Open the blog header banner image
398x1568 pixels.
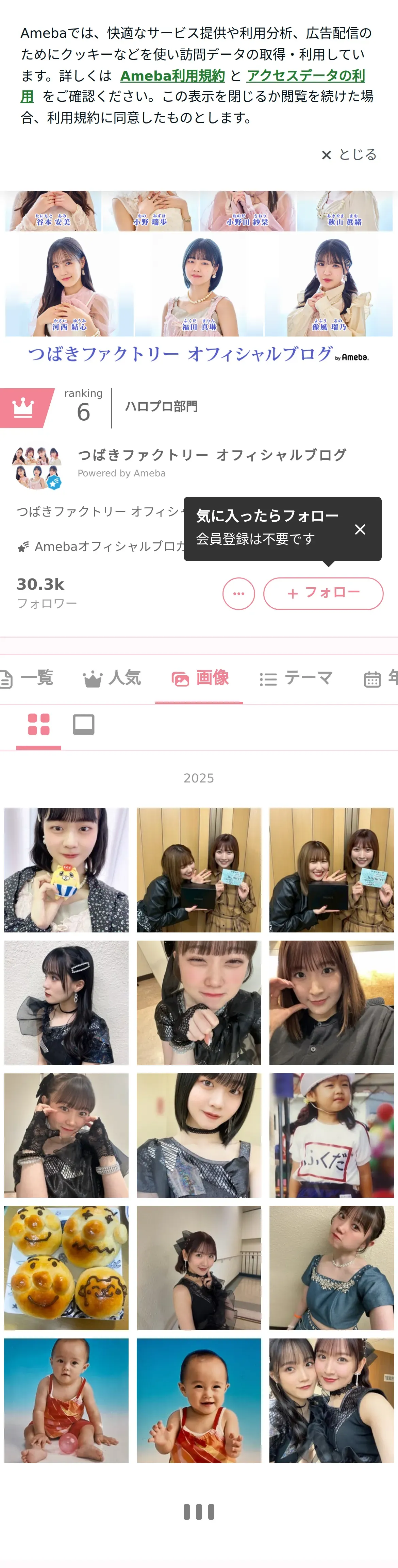point(199,279)
